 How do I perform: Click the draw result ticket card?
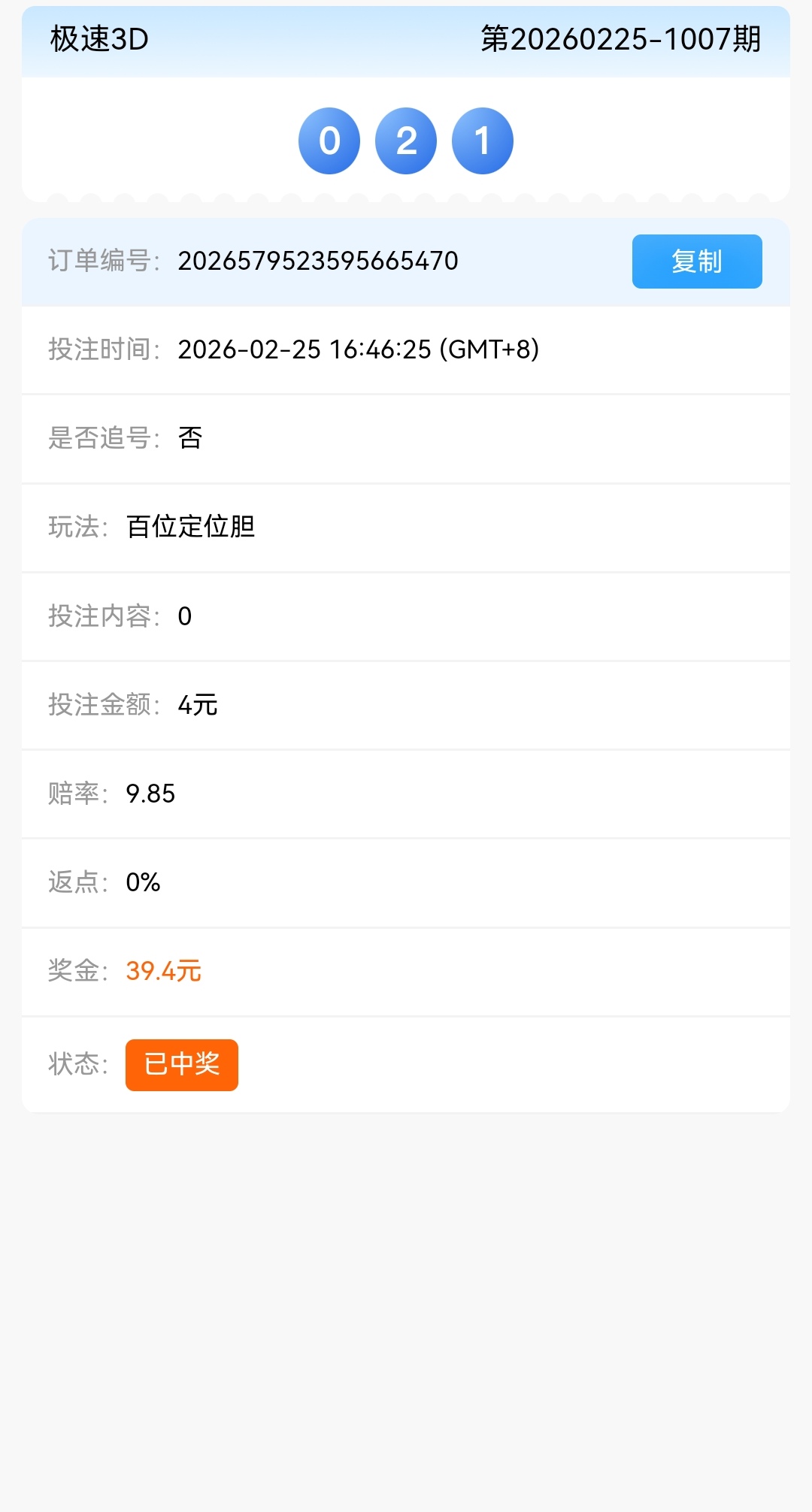tap(406, 140)
